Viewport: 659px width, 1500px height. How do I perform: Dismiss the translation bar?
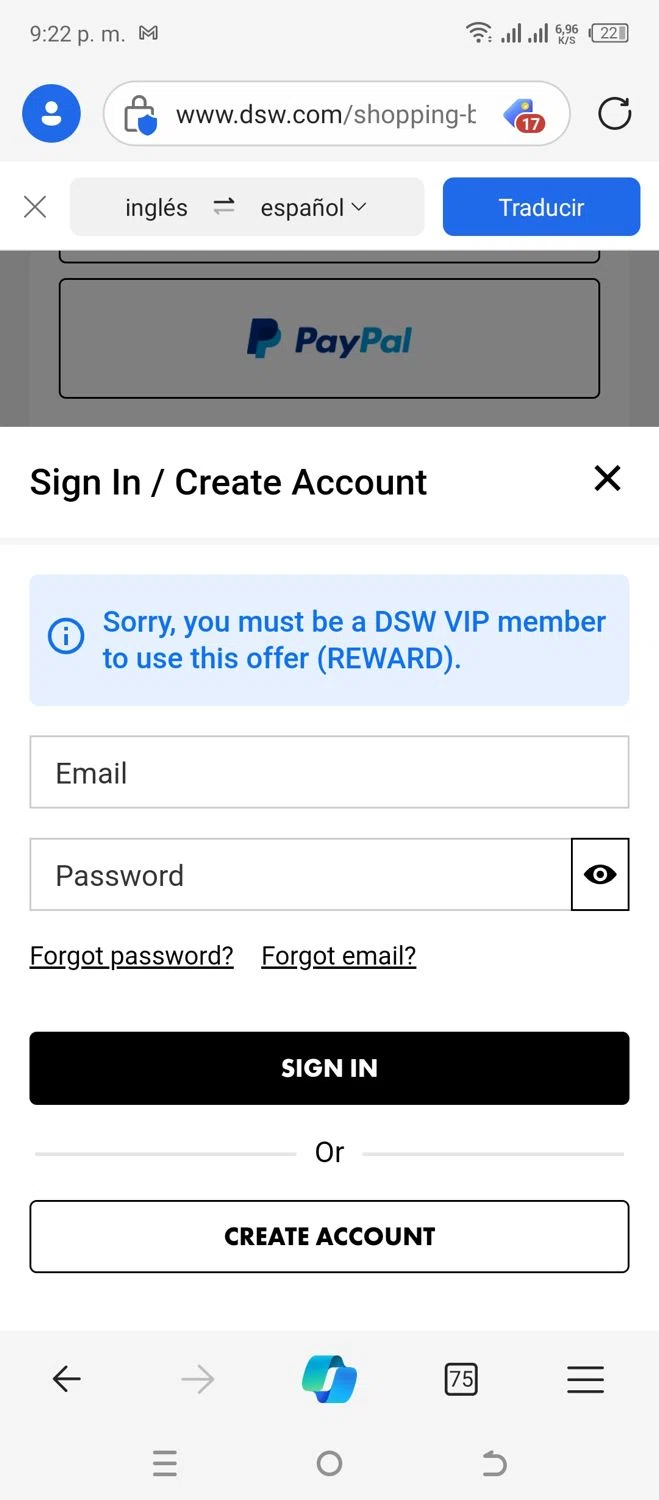click(35, 207)
